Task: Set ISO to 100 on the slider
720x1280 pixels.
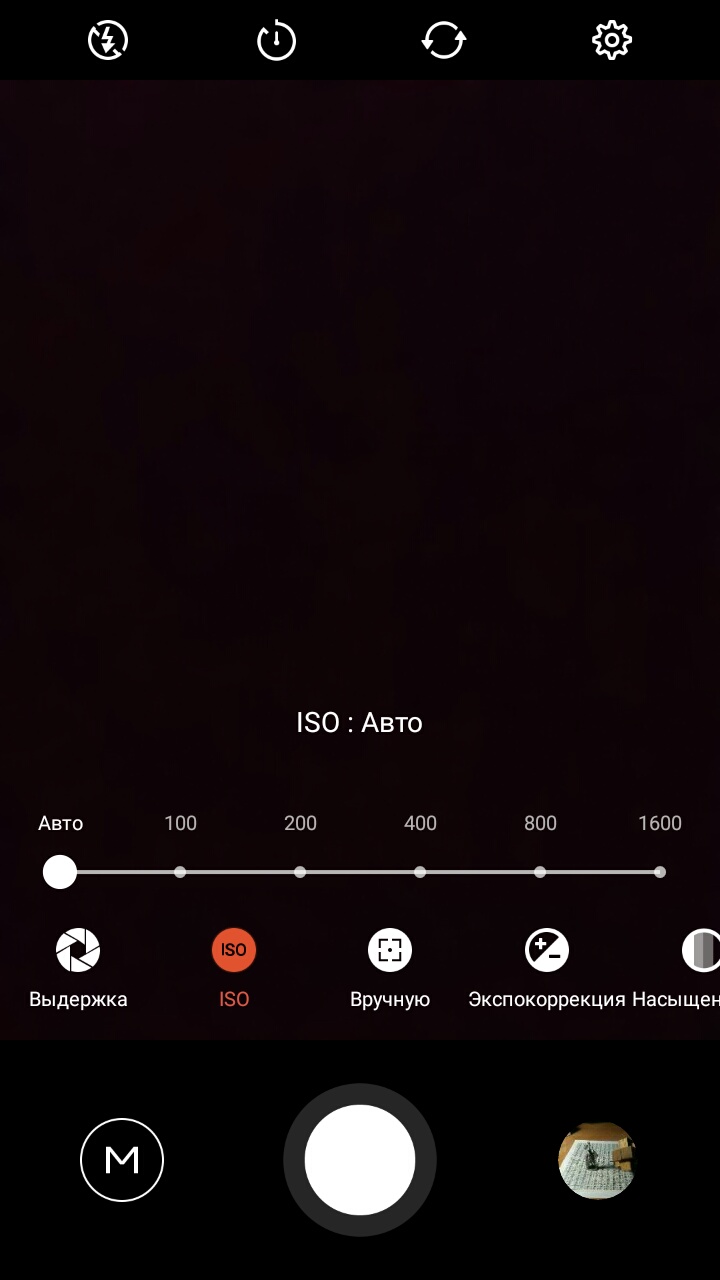Action: tap(180, 872)
